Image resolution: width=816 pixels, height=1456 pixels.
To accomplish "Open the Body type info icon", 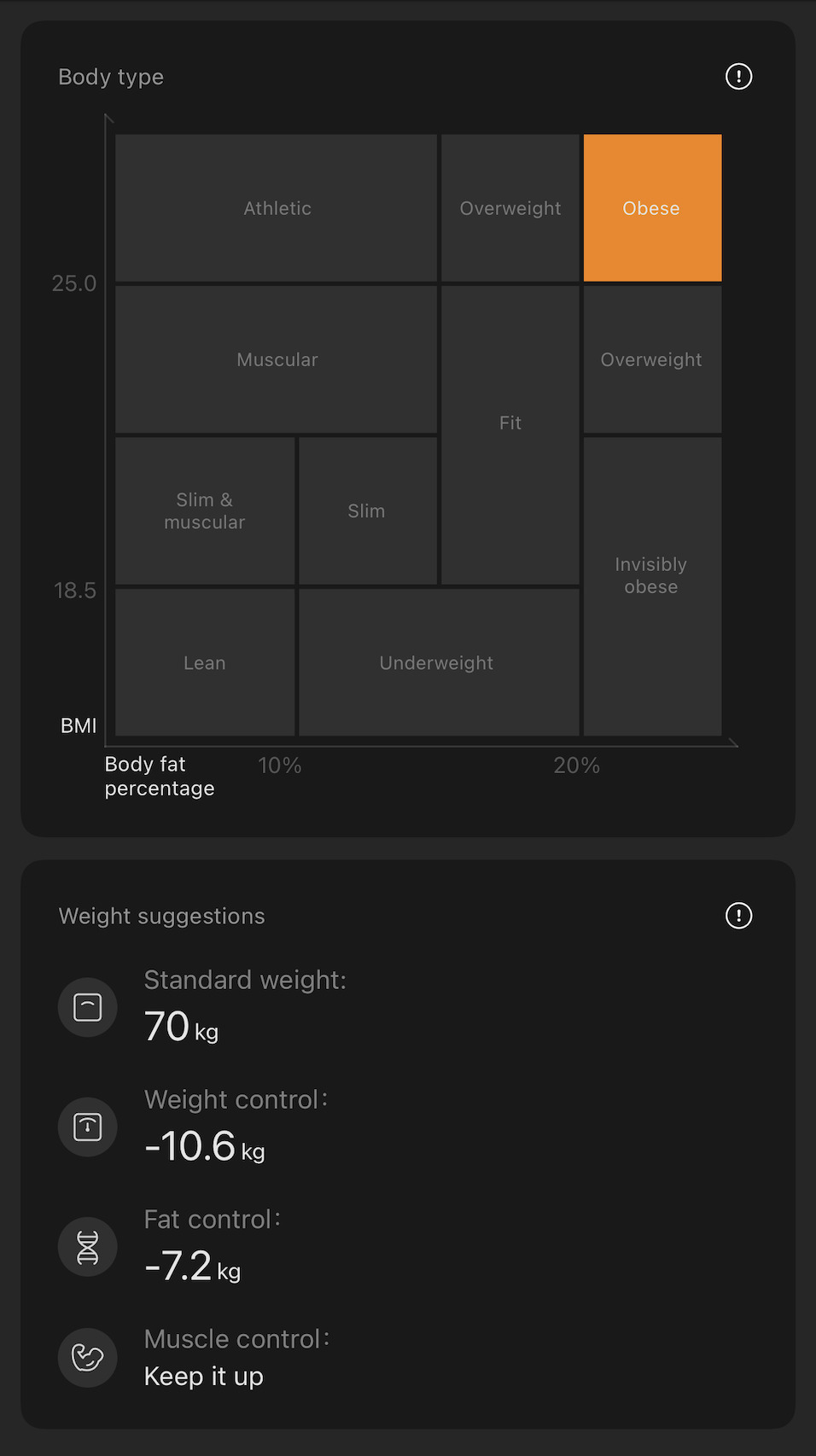I will (738, 77).
